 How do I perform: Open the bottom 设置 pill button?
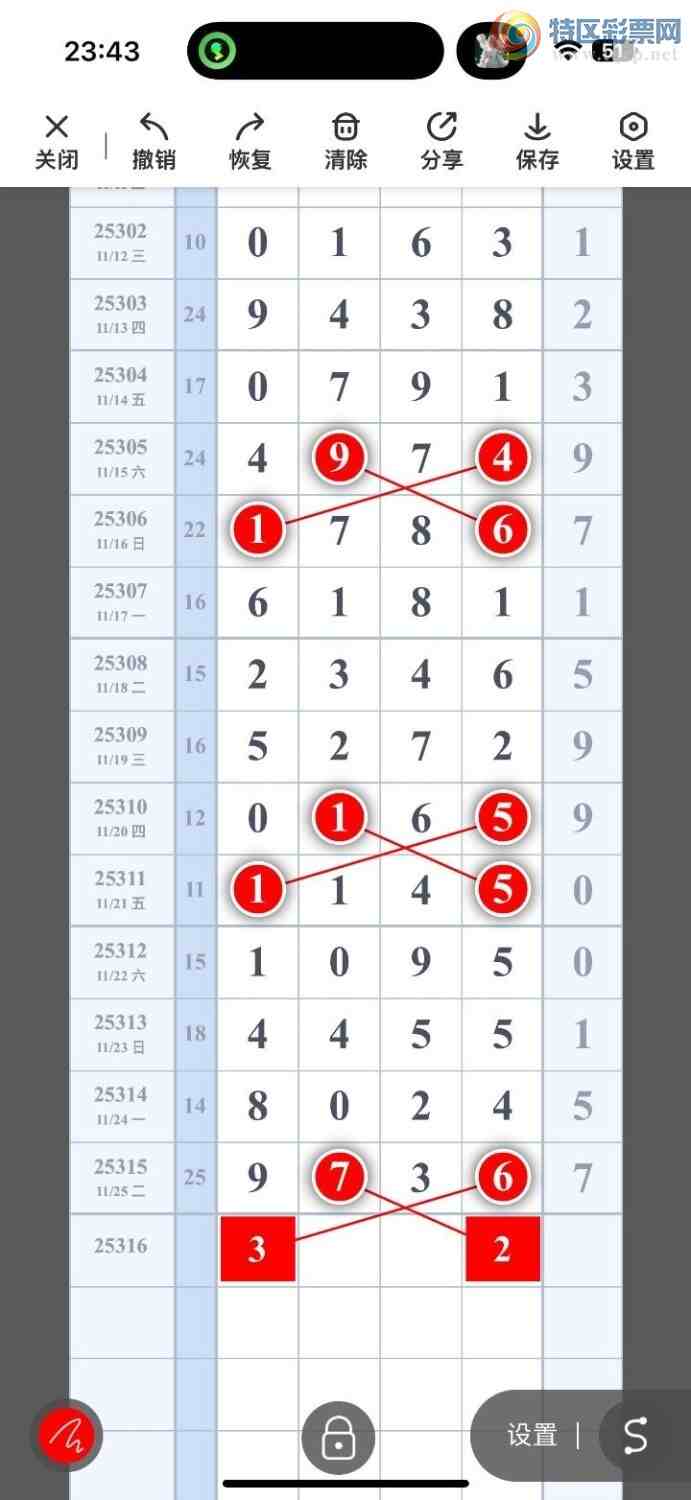532,1436
